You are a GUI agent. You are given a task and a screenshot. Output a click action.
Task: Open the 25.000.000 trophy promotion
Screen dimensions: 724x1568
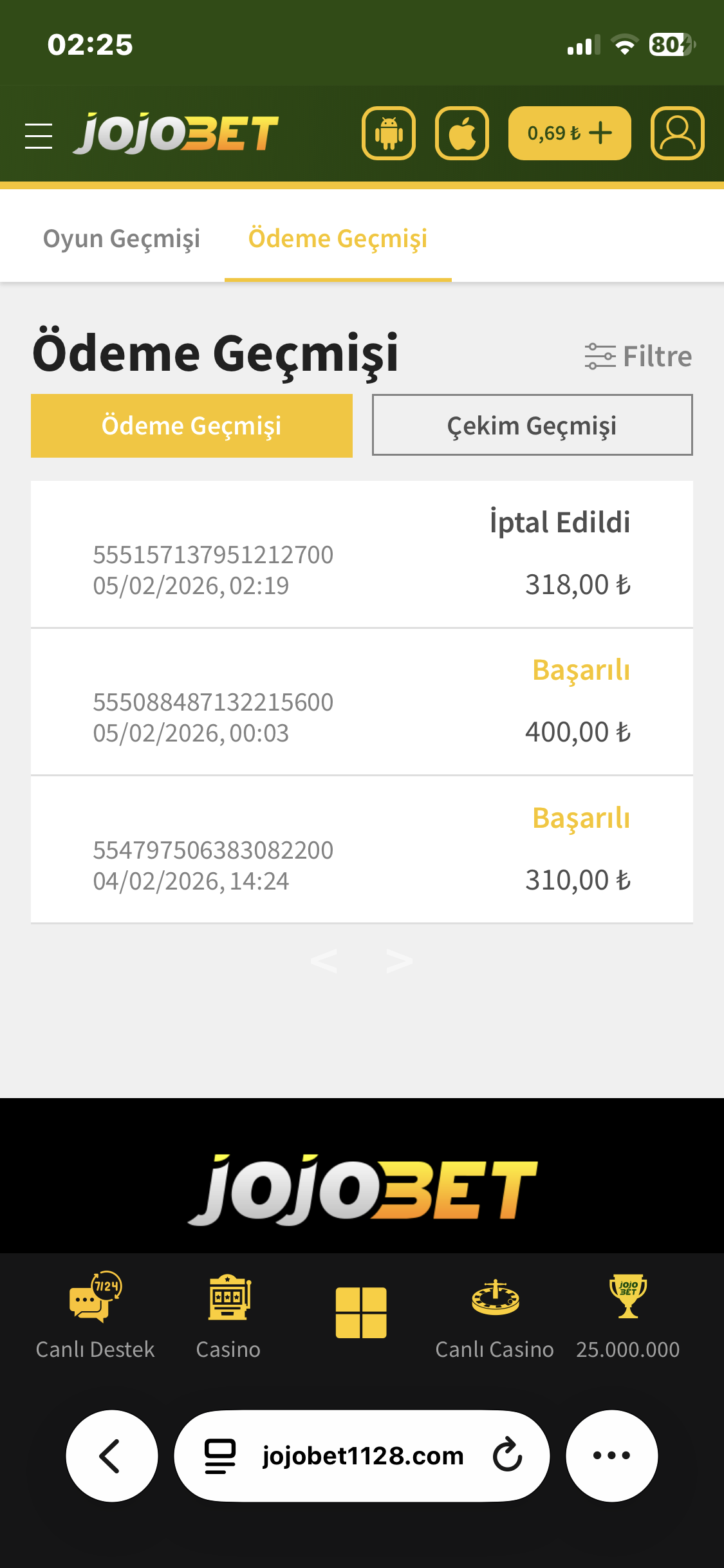pyautogui.click(x=628, y=1316)
